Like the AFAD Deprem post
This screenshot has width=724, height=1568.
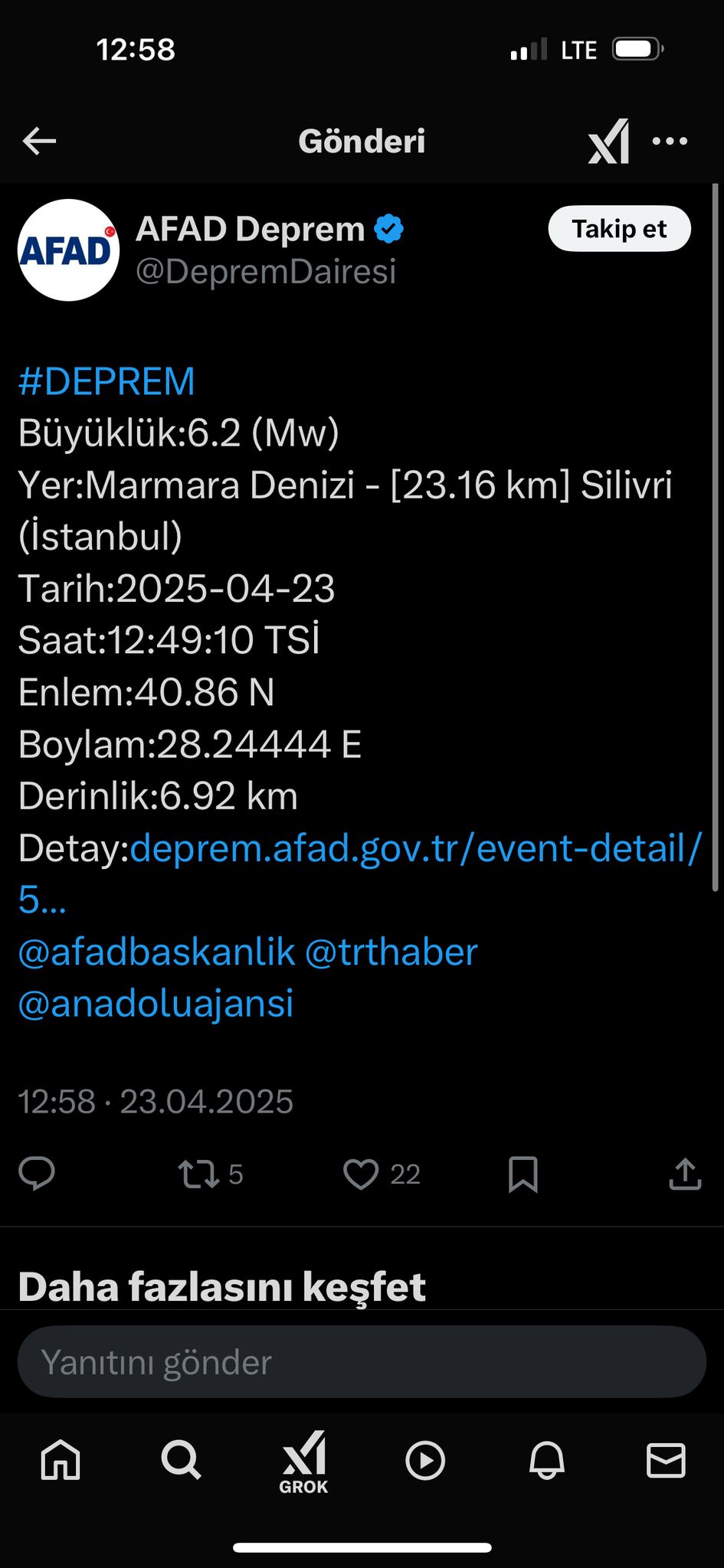(x=361, y=1174)
